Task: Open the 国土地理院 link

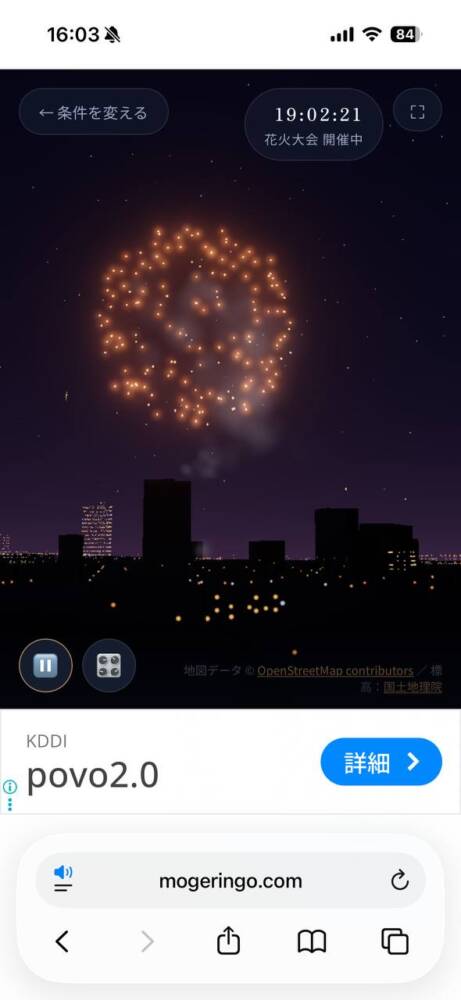Action: [x=413, y=688]
